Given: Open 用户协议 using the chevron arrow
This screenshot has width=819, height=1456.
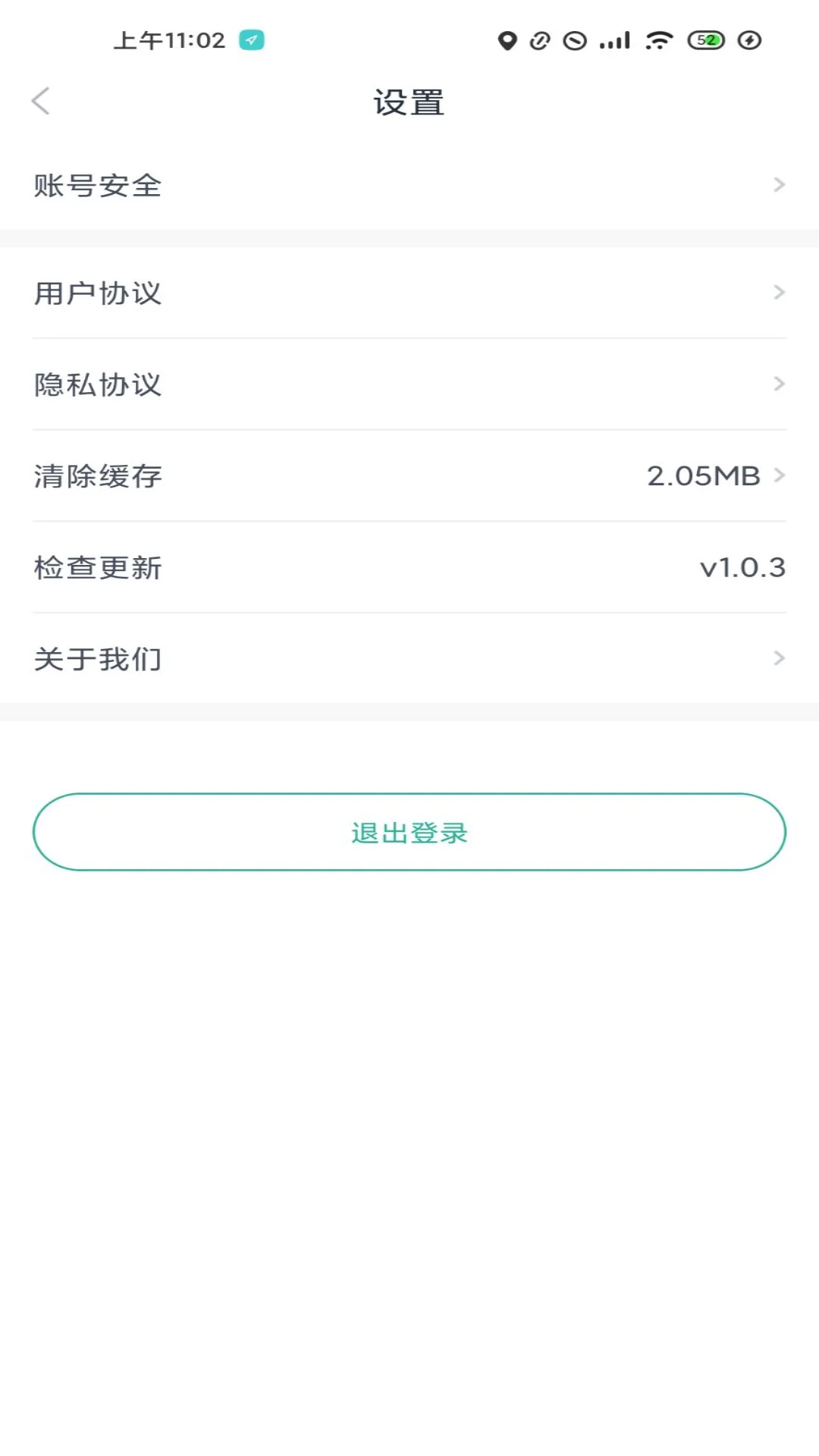Looking at the screenshot, I should point(780,293).
